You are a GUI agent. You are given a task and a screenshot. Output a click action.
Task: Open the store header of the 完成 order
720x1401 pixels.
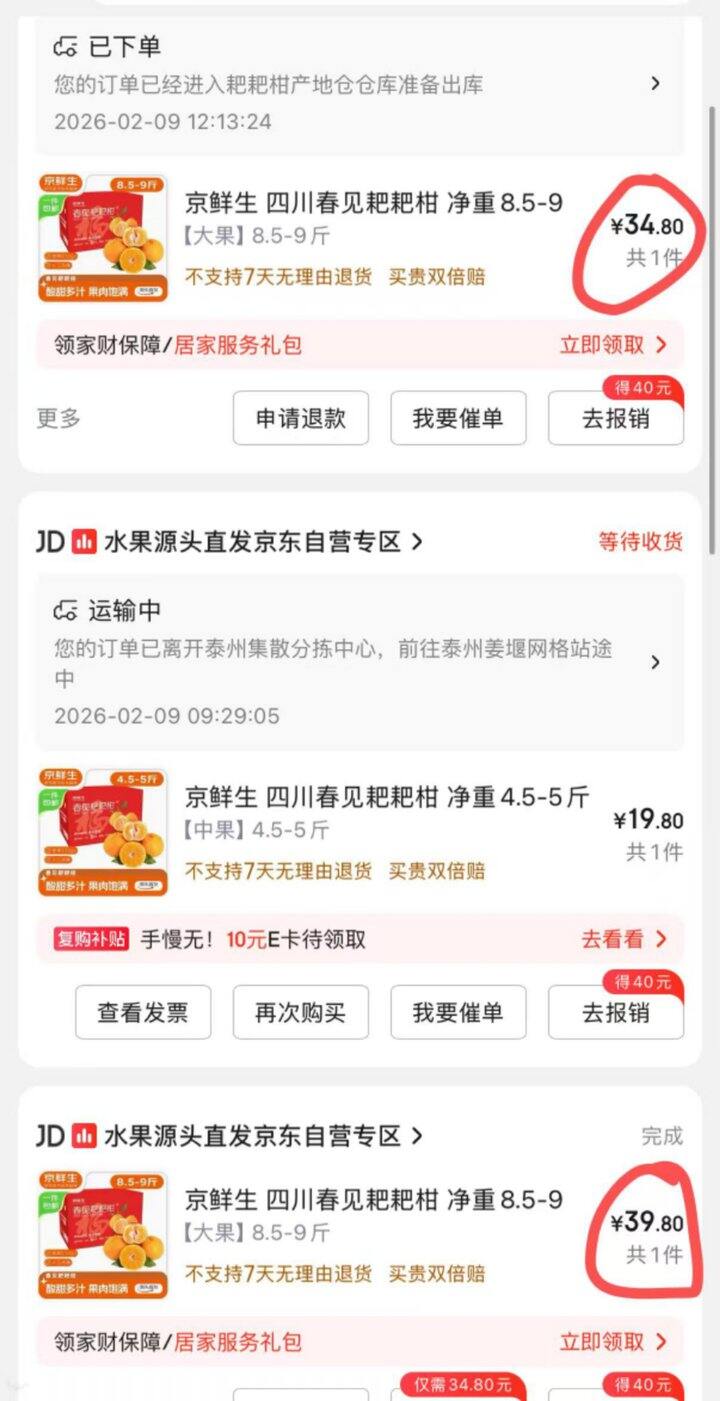coord(230,1136)
